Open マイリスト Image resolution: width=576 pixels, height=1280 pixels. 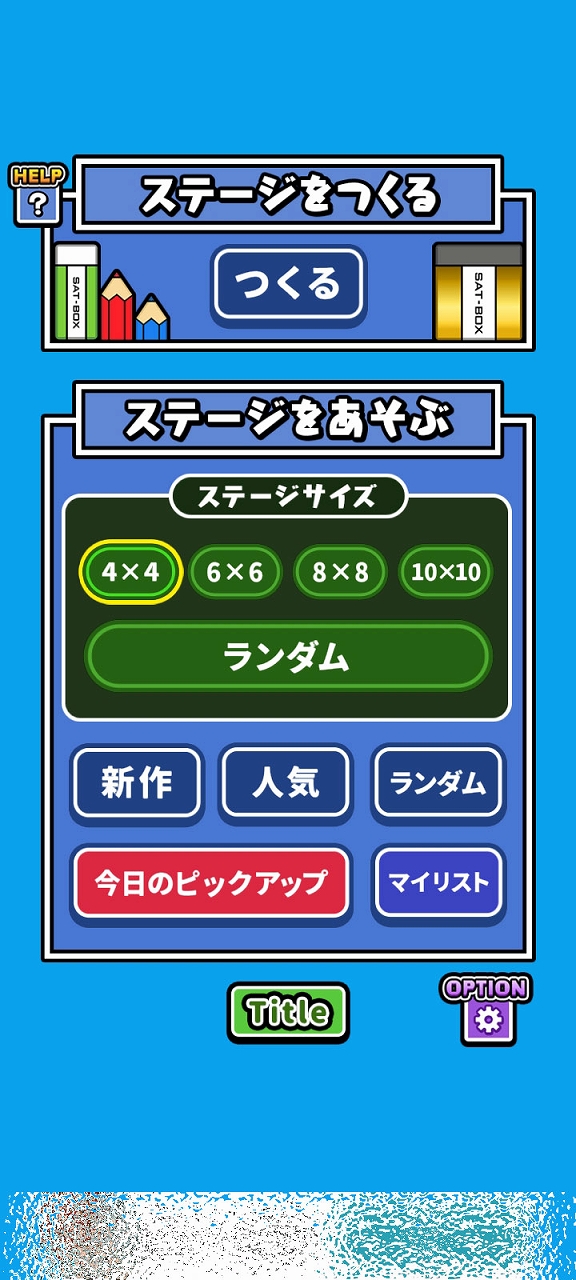pos(438,884)
